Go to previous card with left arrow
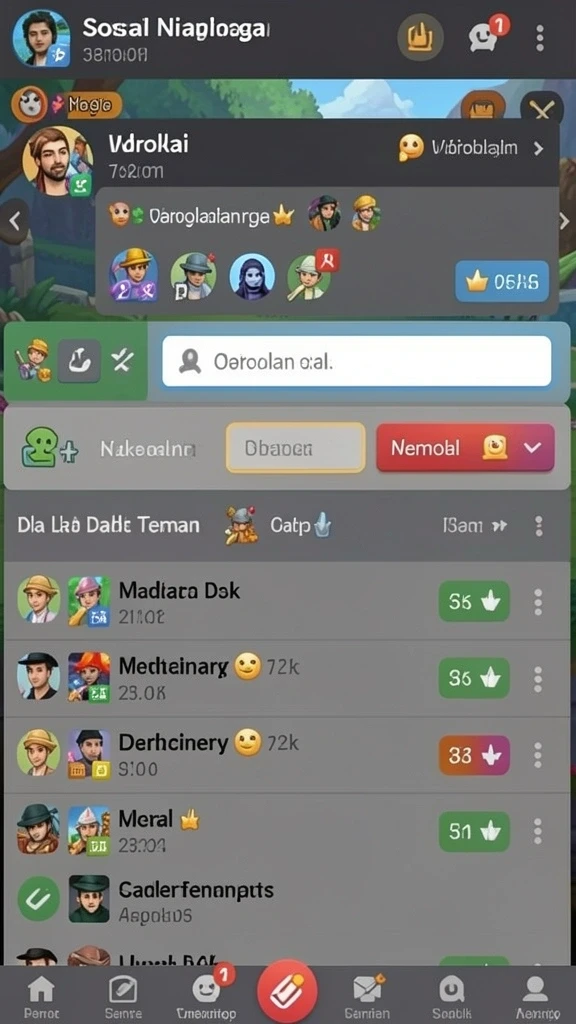 16,222
